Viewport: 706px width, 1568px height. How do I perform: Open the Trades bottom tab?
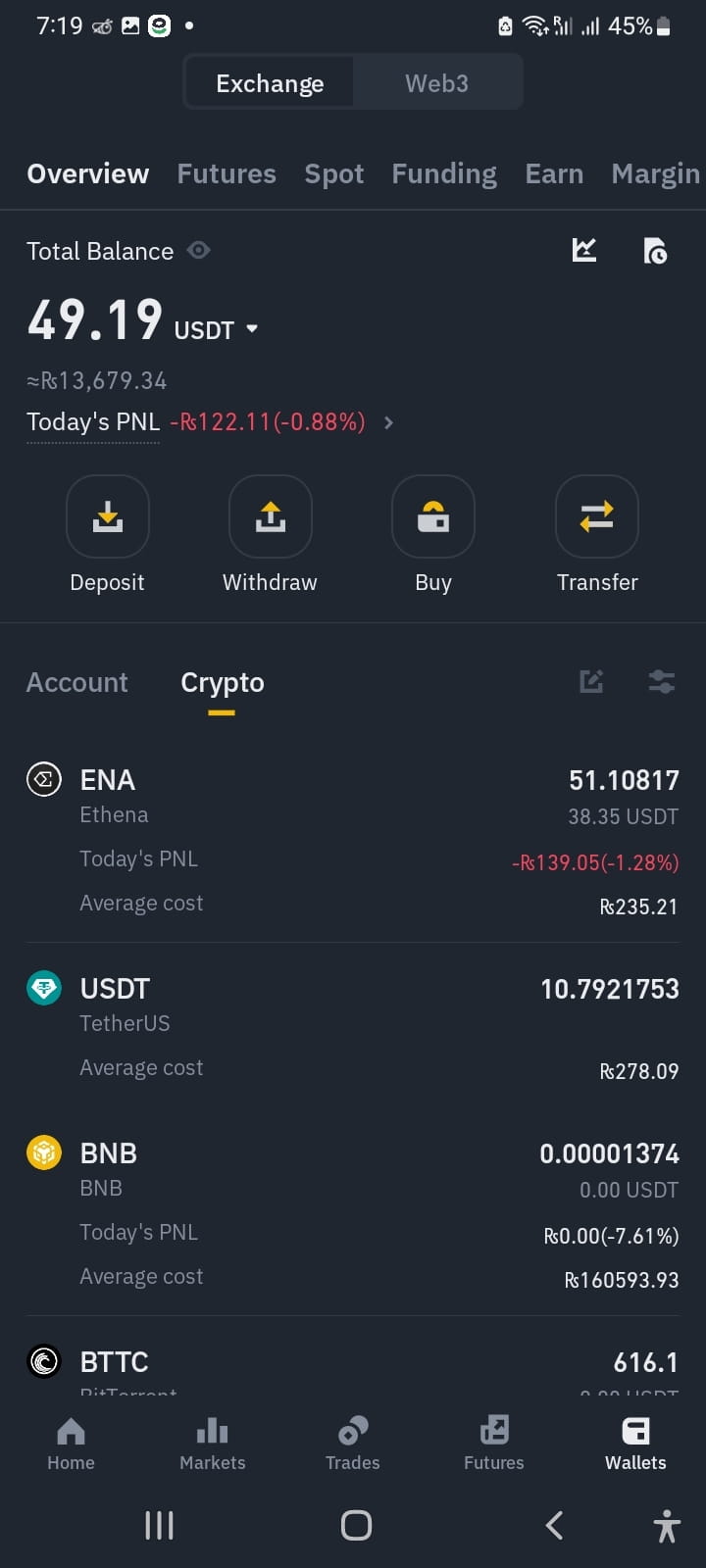pyautogui.click(x=353, y=1444)
